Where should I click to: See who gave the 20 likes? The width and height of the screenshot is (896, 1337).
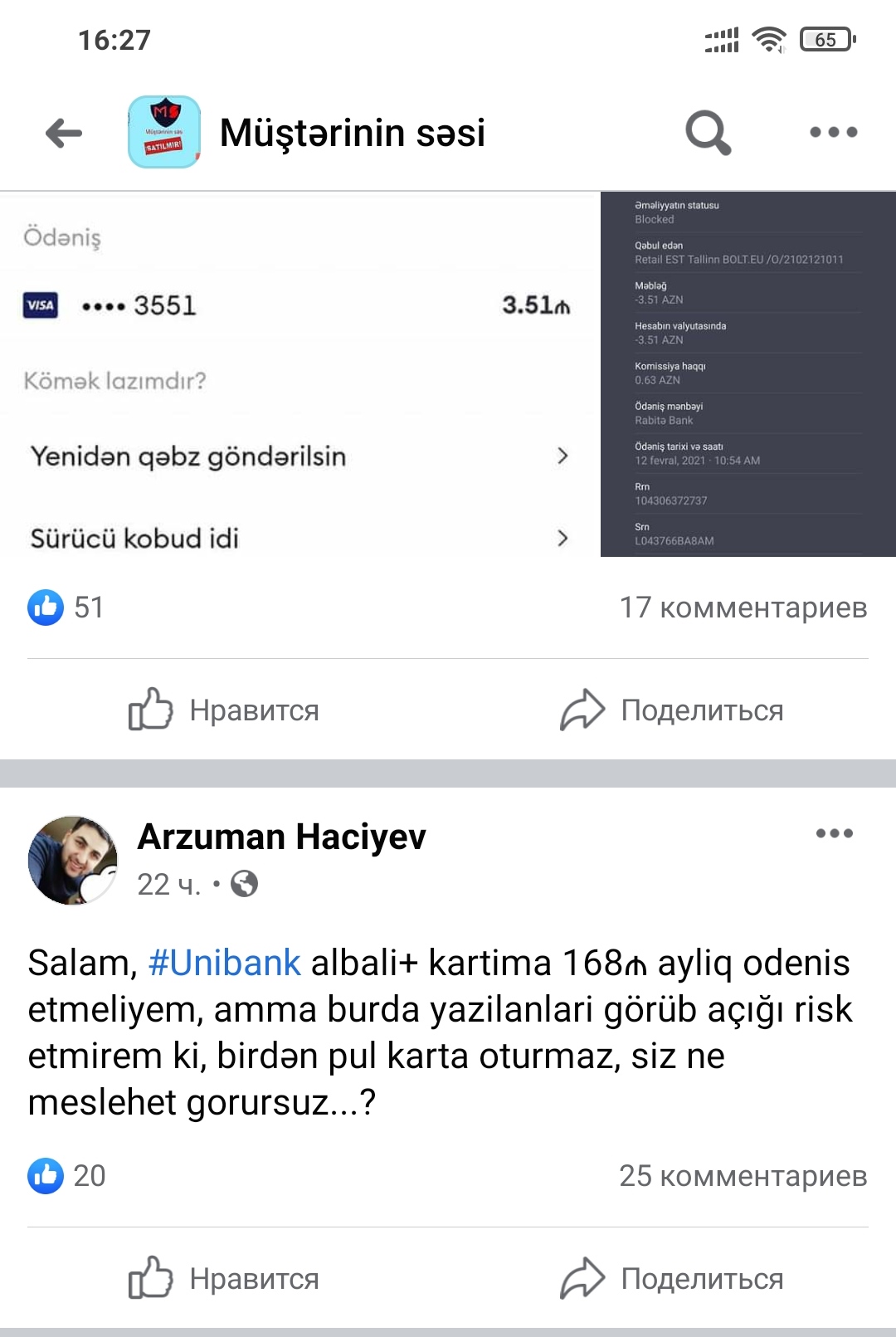tap(66, 1176)
